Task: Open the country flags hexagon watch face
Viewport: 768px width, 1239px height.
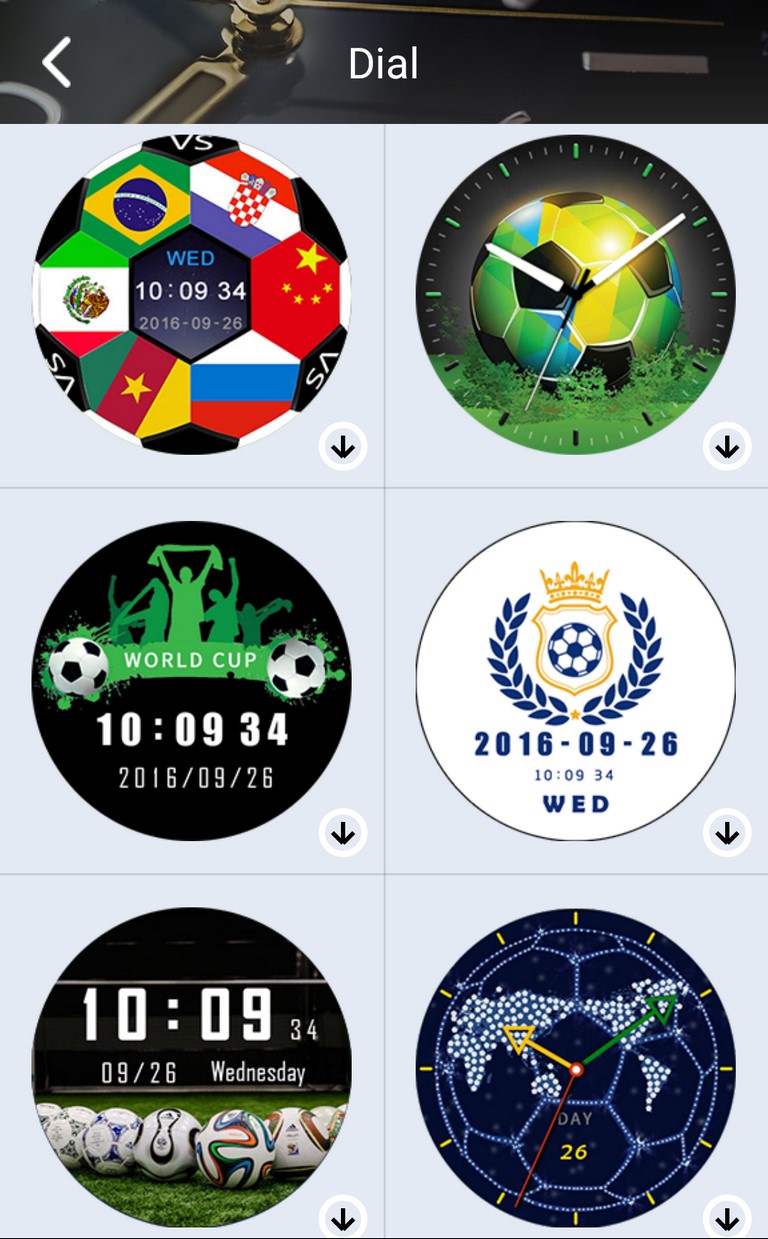Action: coord(191,295)
